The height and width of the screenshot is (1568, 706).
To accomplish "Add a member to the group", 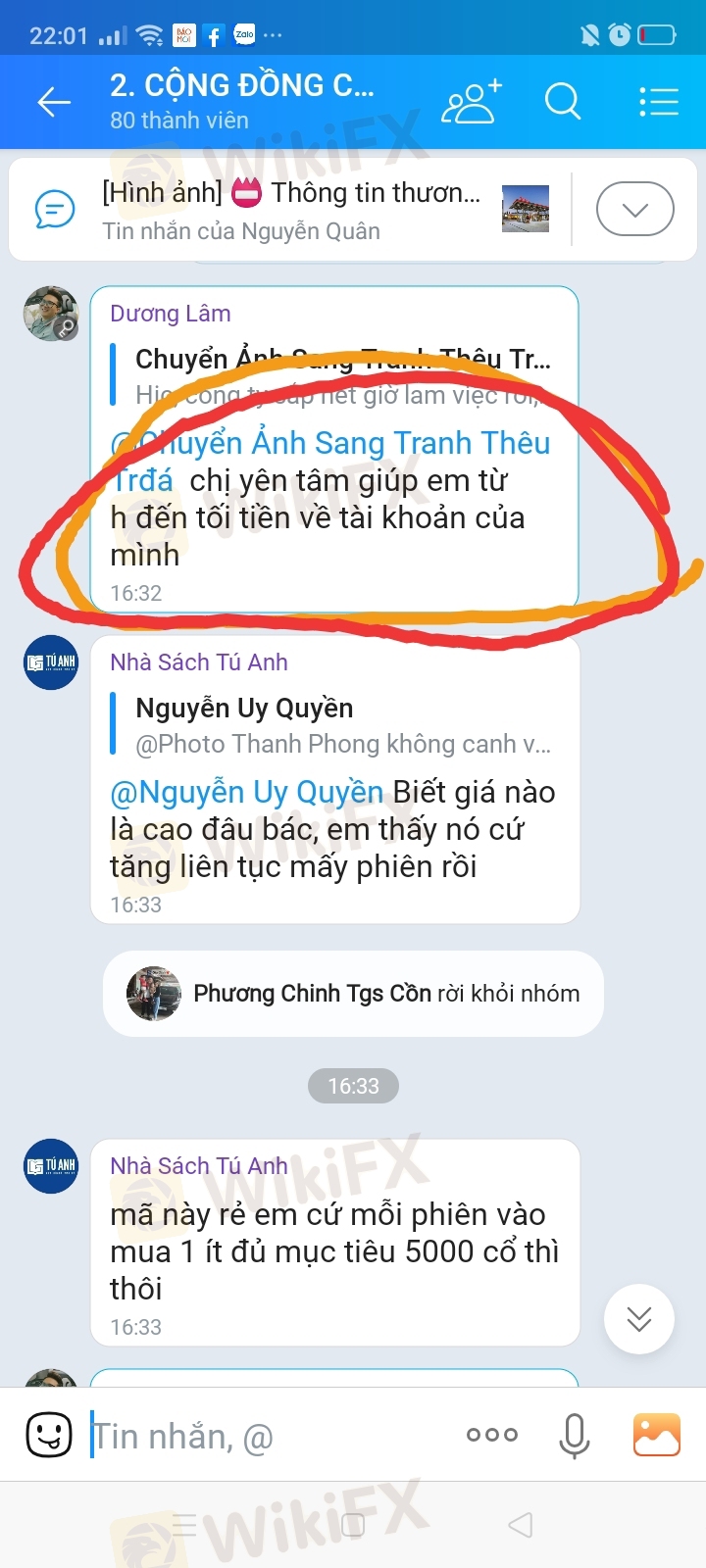I will (471, 101).
